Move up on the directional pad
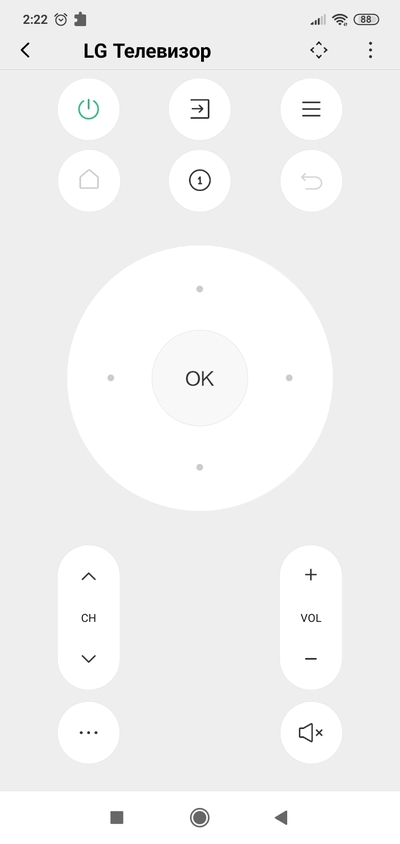This screenshot has width=400, height=844. (x=200, y=289)
